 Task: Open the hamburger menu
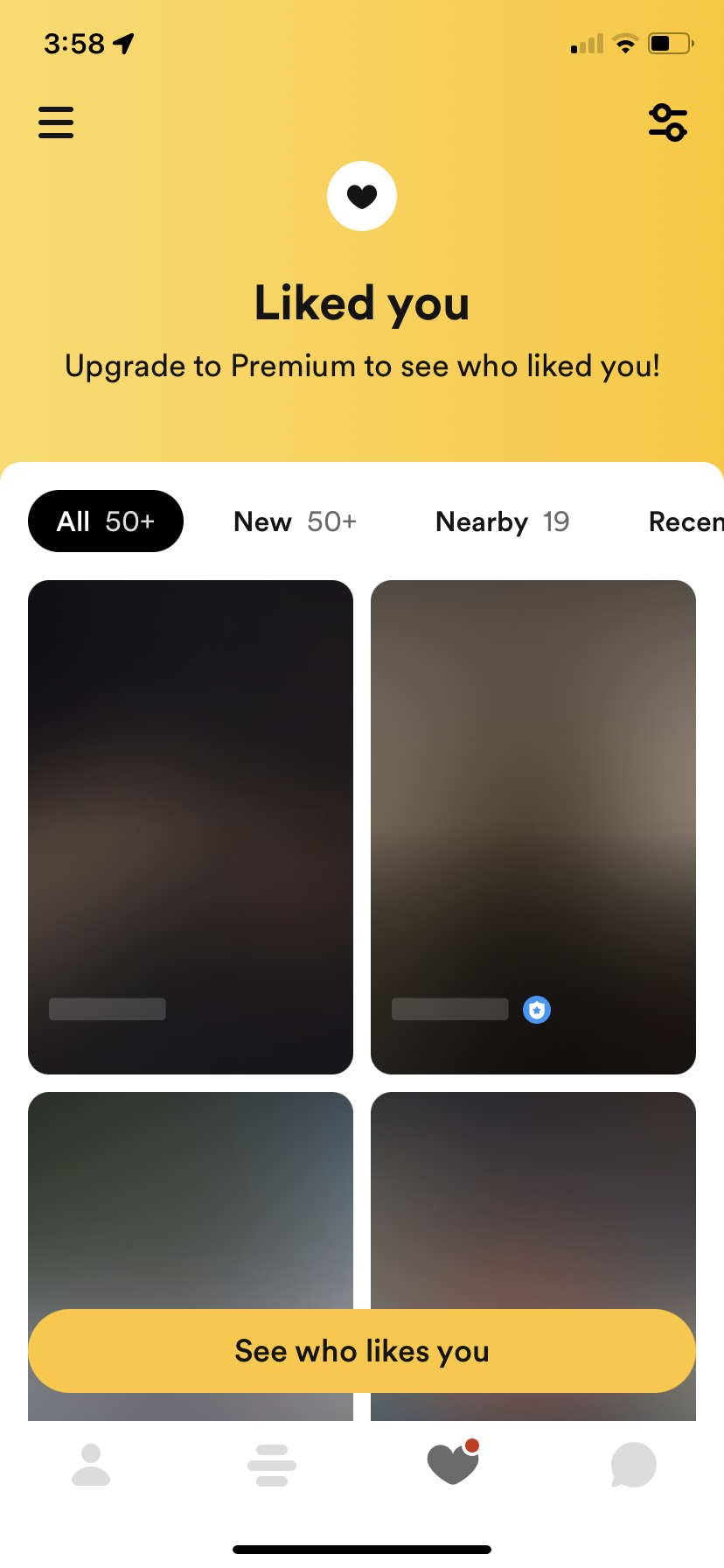point(56,122)
